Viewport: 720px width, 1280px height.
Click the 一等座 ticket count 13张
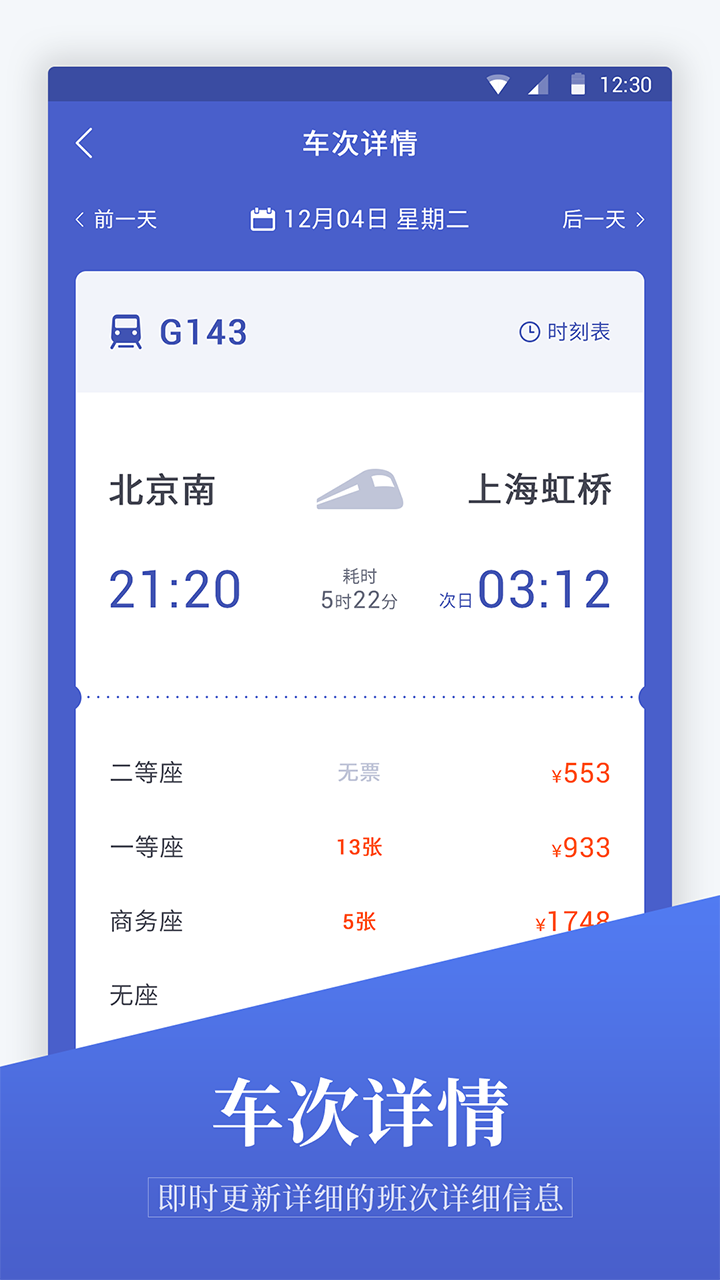360,847
